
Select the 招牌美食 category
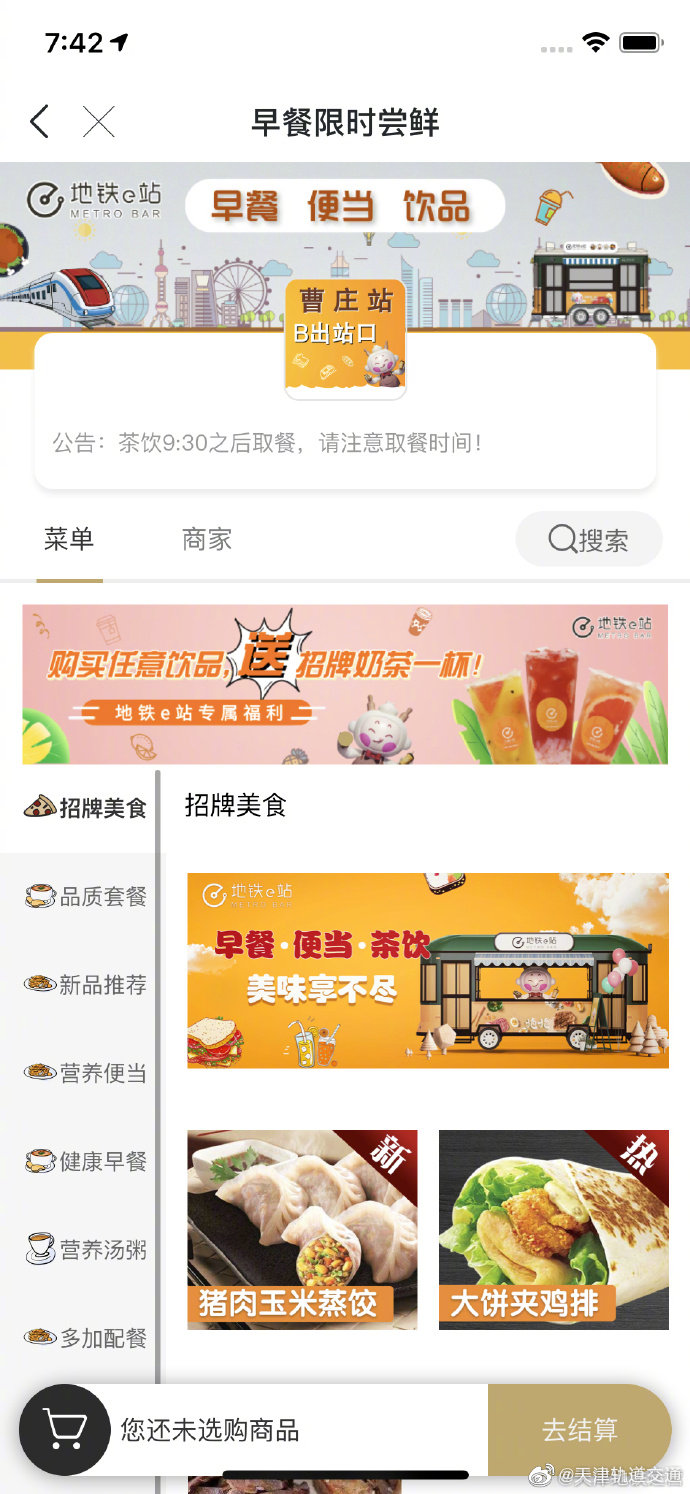pos(85,808)
